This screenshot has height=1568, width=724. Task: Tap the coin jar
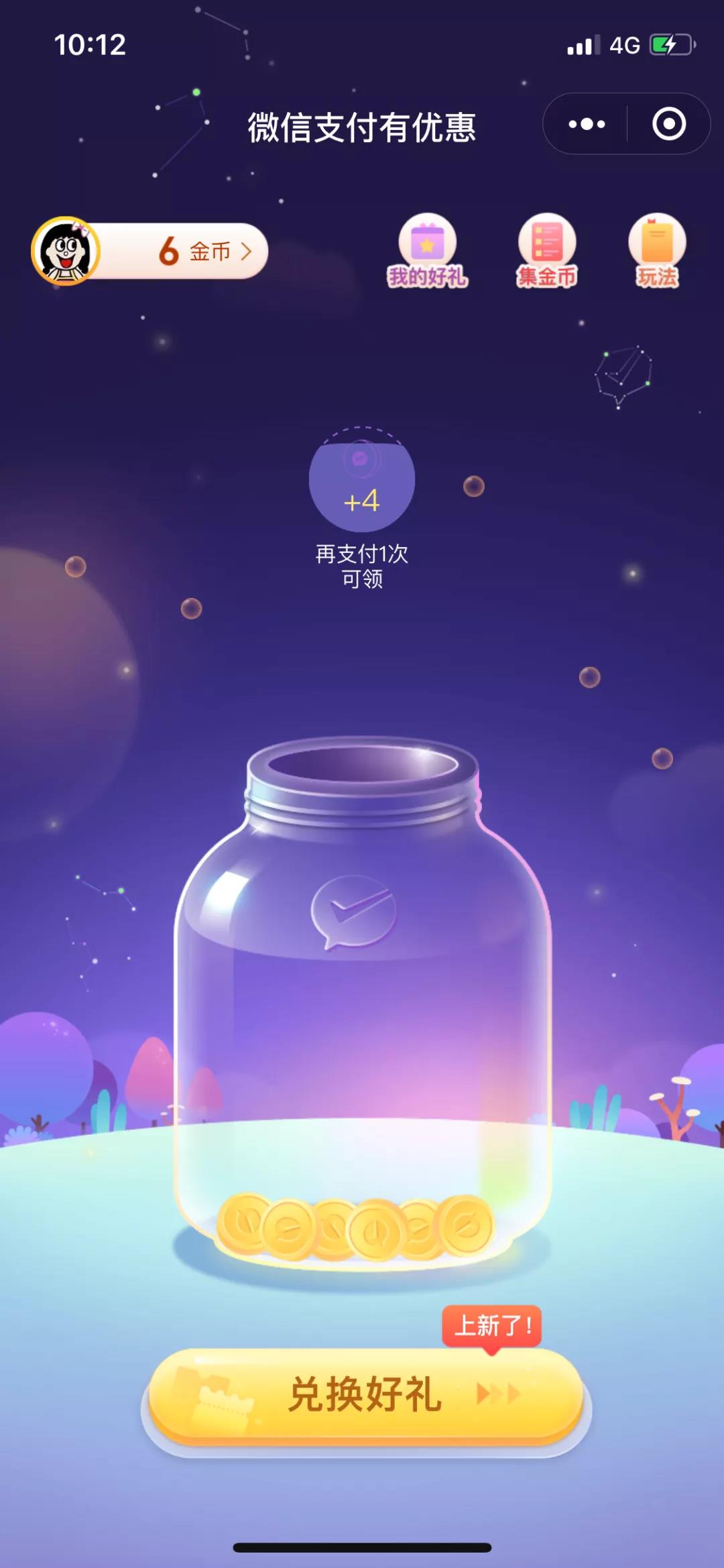click(x=362, y=1006)
